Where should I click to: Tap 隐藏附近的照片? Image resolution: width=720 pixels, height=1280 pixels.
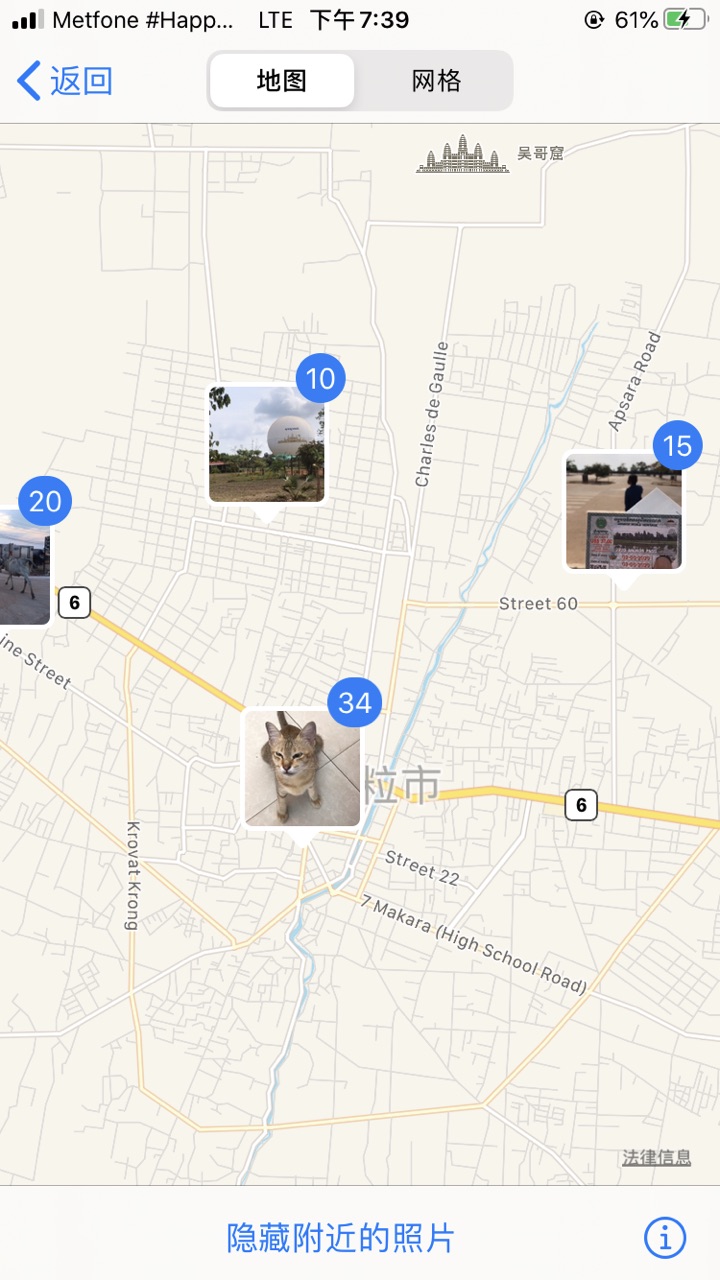click(340, 1238)
